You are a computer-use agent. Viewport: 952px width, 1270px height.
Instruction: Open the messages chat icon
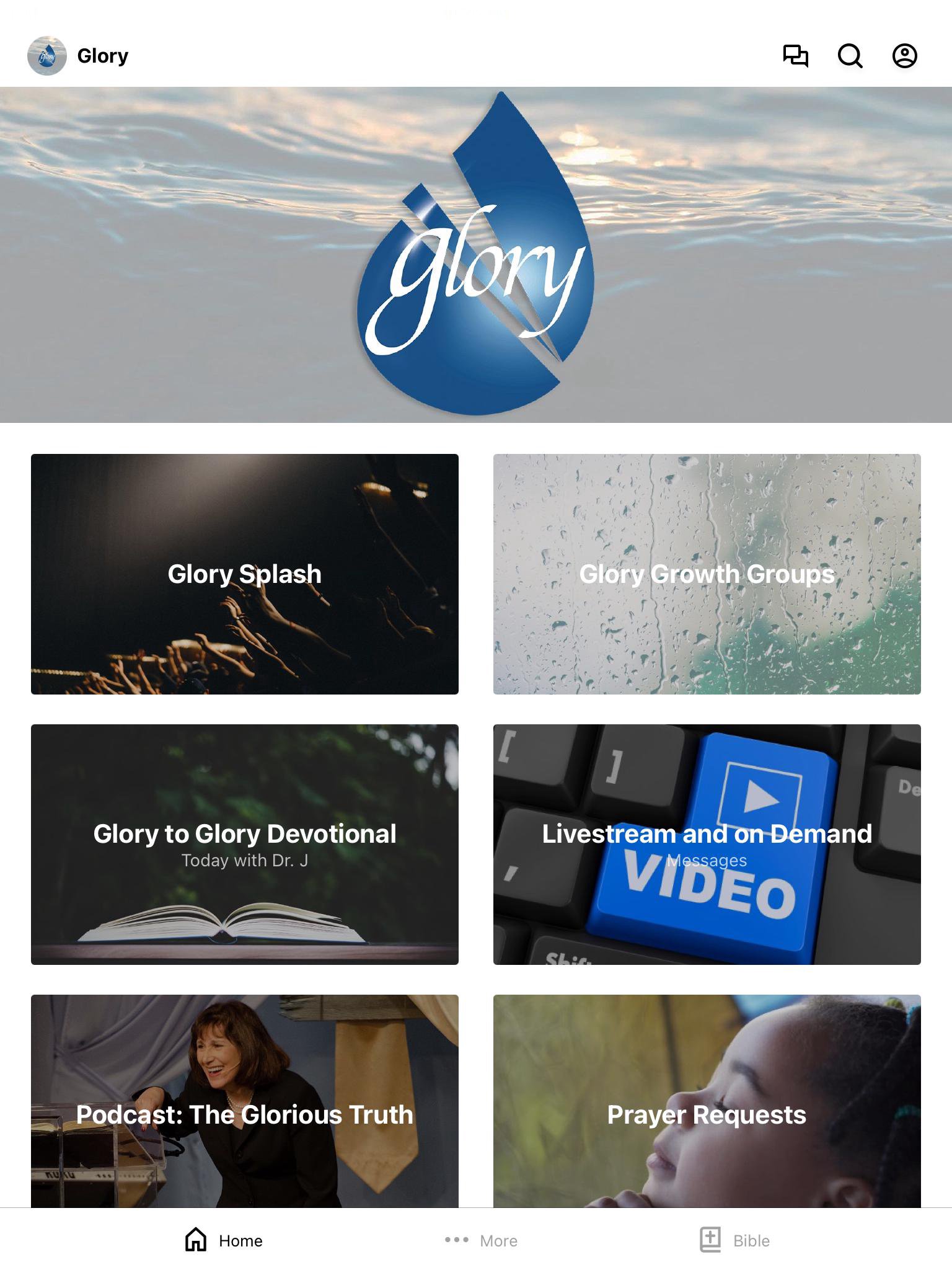pyautogui.click(x=795, y=56)
